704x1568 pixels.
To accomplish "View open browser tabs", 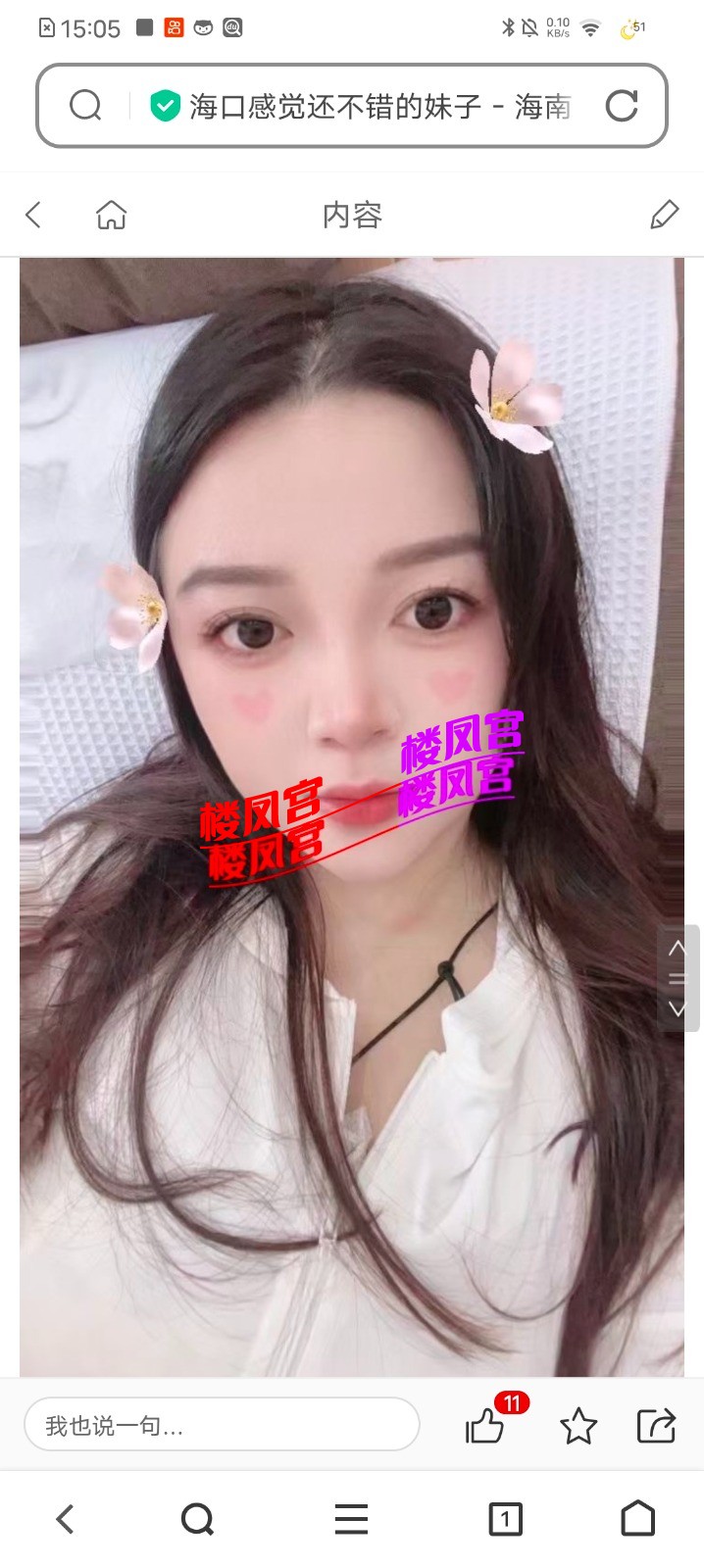I will click(505, 1519).
